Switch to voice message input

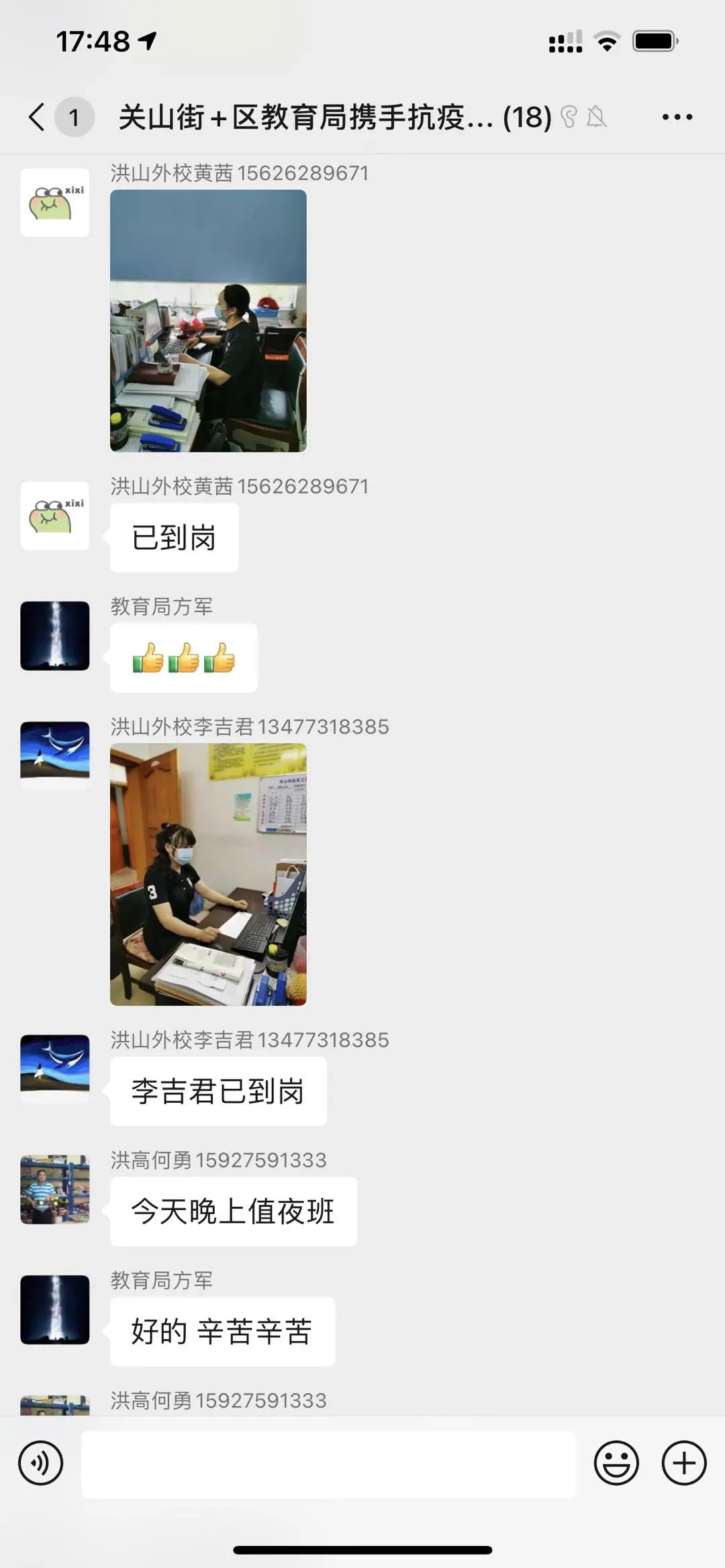[41, 1463]
